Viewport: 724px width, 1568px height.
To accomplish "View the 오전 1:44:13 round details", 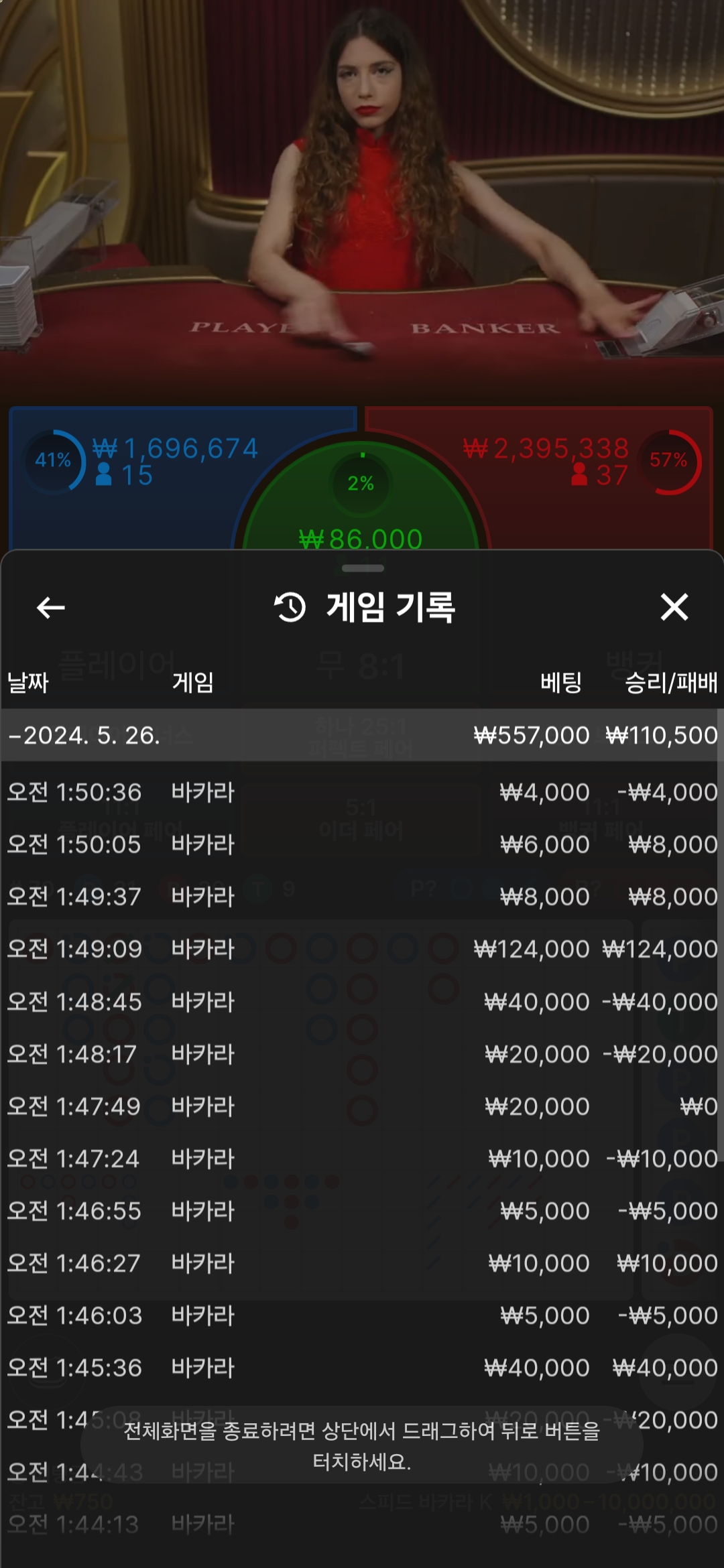I will point(362,1524).
